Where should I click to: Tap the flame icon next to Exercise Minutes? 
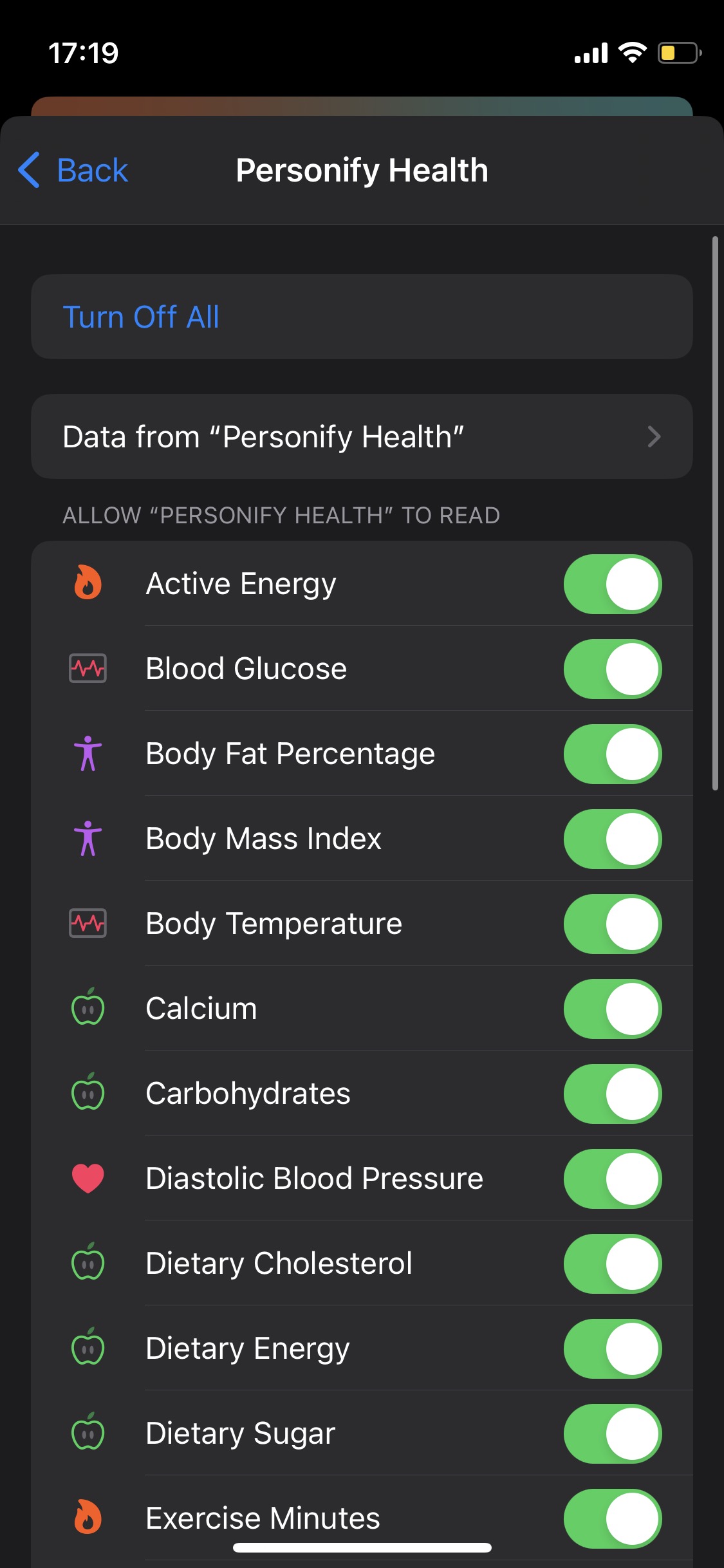[x=88, y=1518]
